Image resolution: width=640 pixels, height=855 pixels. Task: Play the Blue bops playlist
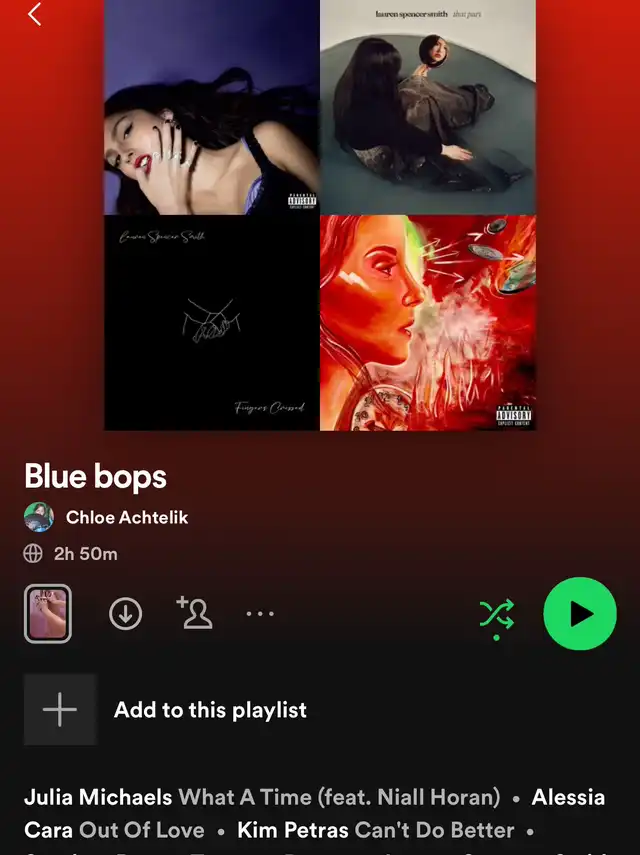[x=580, y=613]
